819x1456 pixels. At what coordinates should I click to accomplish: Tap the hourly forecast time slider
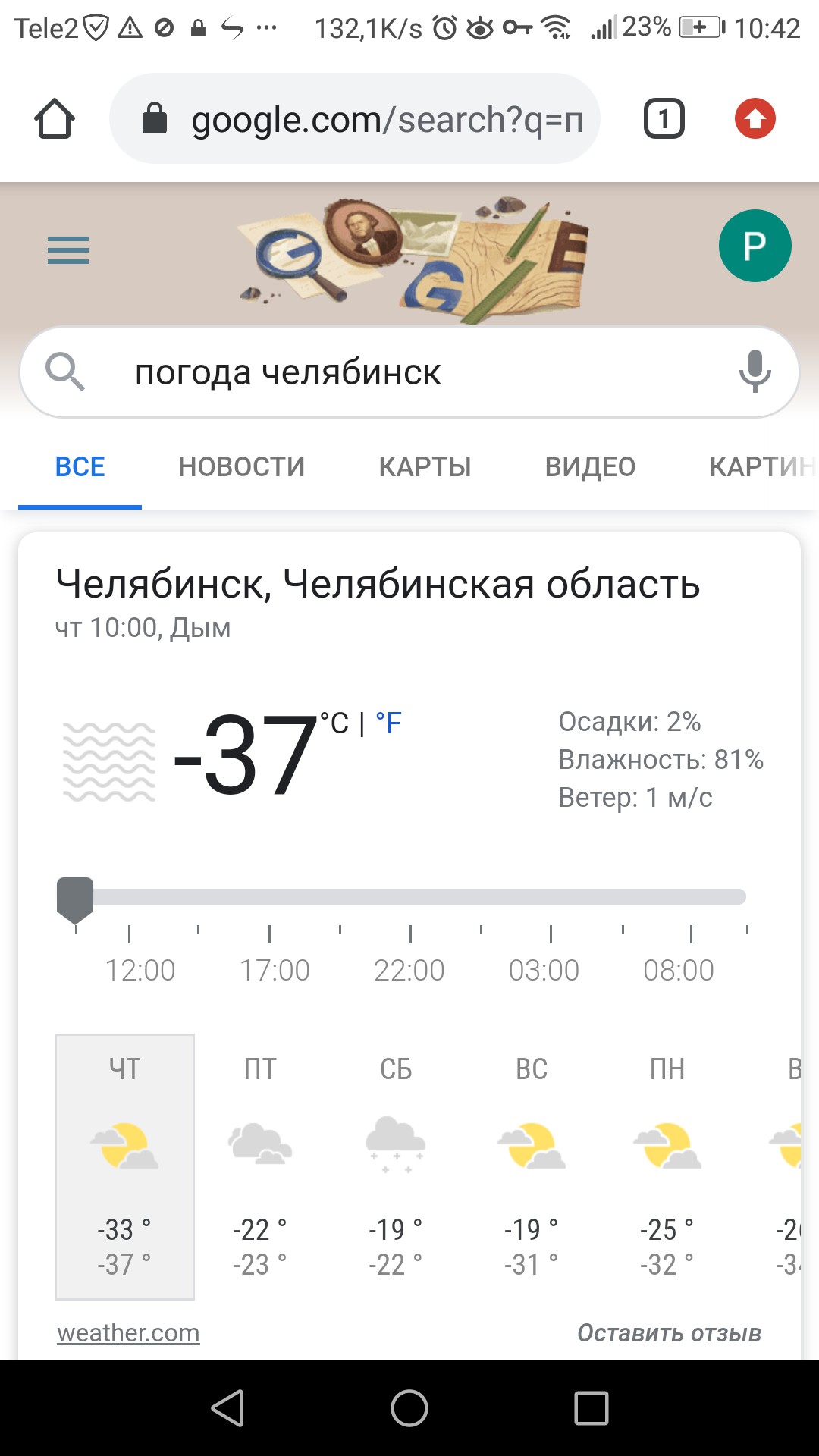click(409, 897)
